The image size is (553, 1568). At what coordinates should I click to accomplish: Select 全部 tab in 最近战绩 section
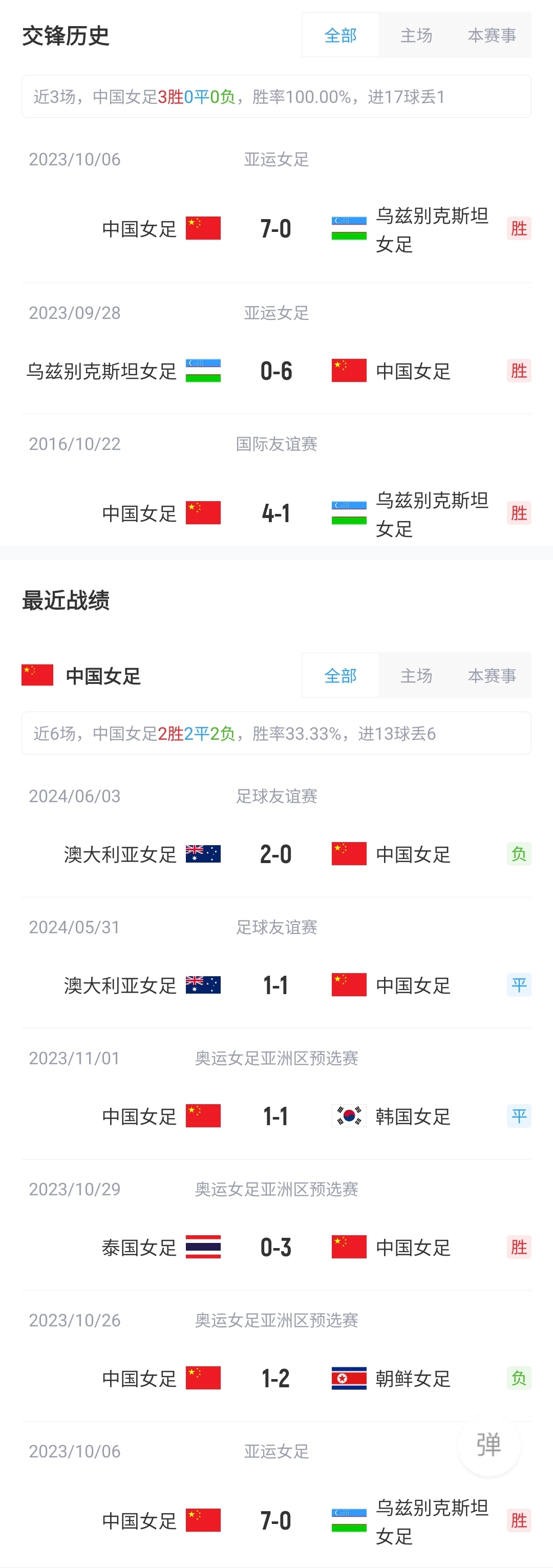(341, 676)
